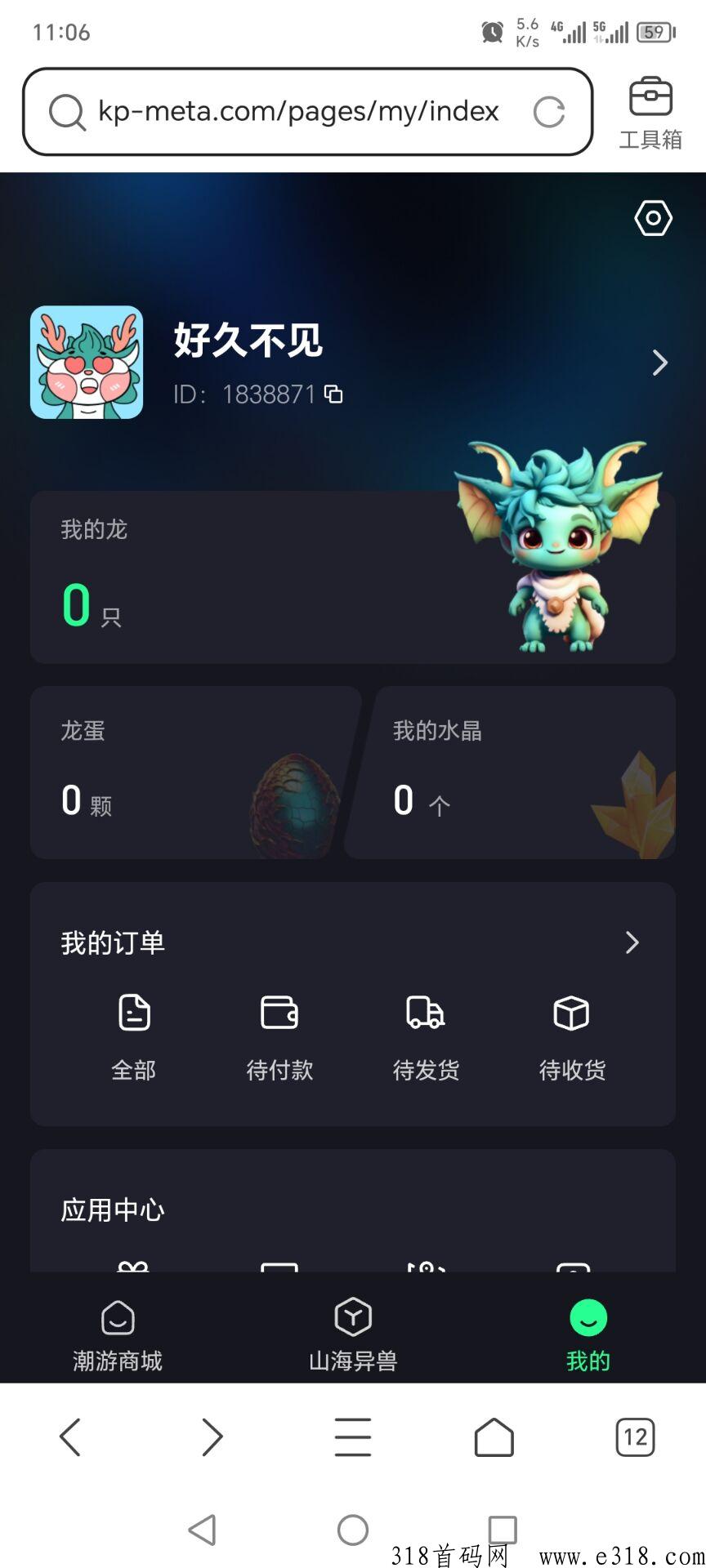706x1568 pixels.
Task: Show the 12 open browser tabs
Action: click(635, 1437)
